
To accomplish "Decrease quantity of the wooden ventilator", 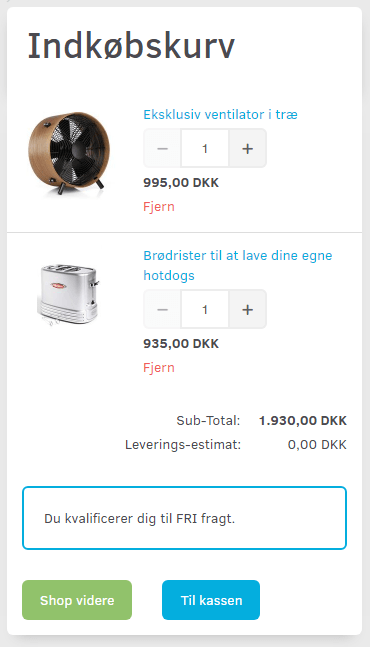I will coord(163,149).
